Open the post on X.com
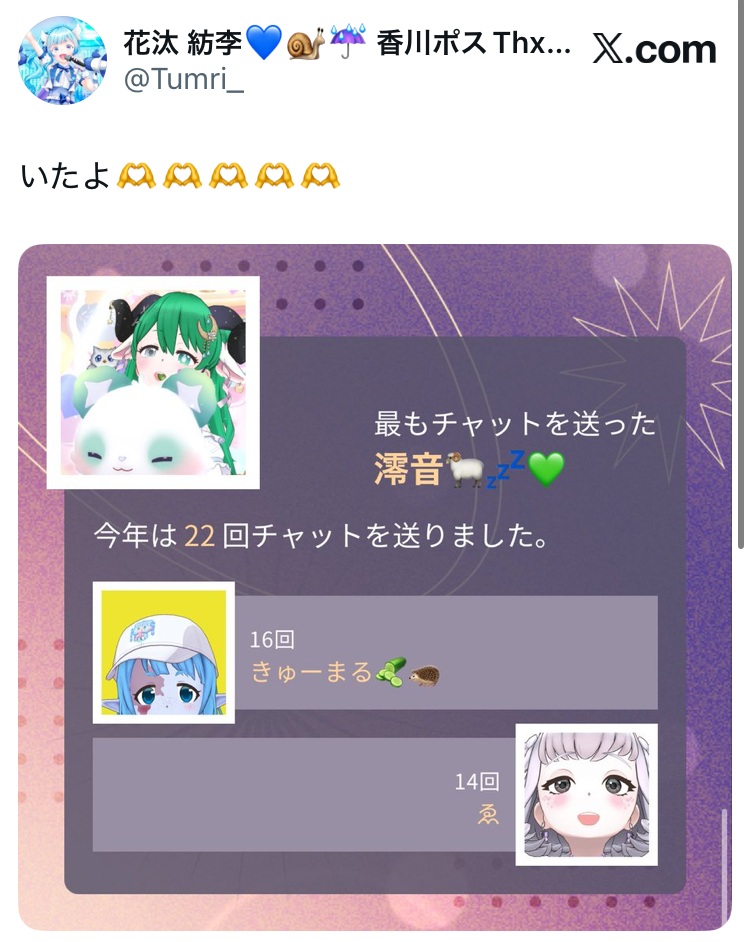The image size is (750, 942). pos(654,49)
